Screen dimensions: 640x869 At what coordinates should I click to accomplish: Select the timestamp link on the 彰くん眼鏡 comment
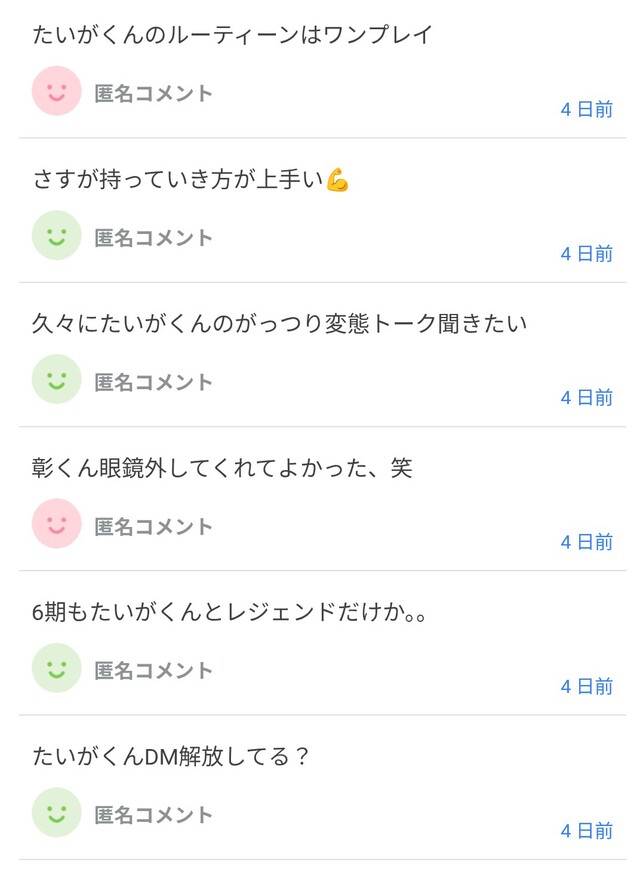click(x=586, y=542)
